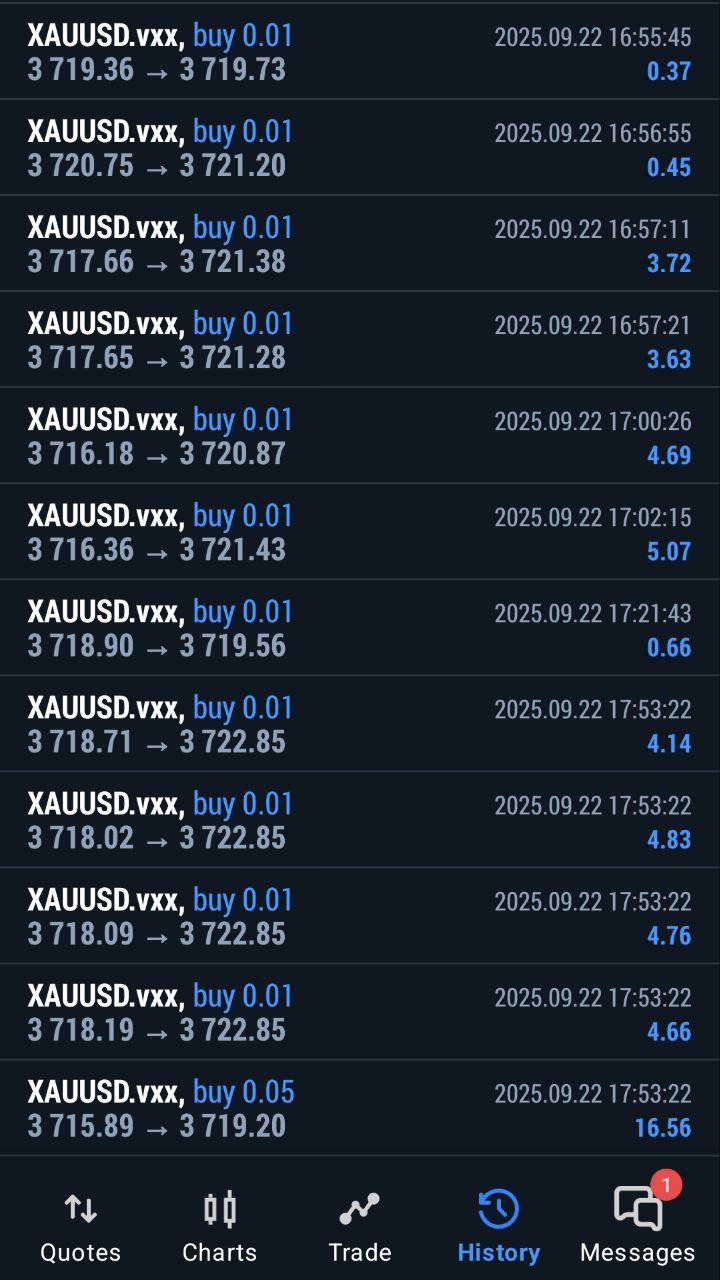Show details of the 16:57:11 trade
Image resolution: width=720 pixels, height=1280 pixels.
point(360,245)
